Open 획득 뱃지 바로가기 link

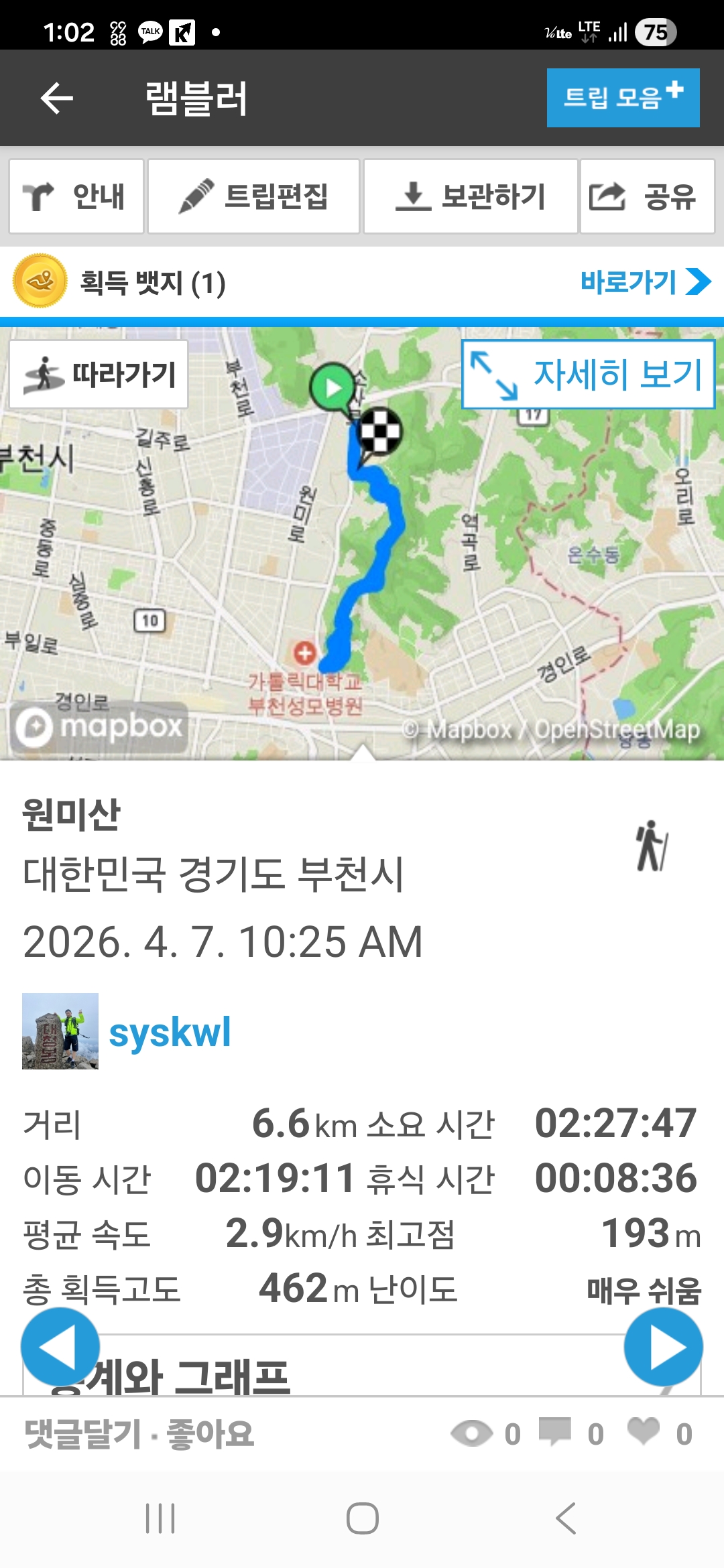644,282
